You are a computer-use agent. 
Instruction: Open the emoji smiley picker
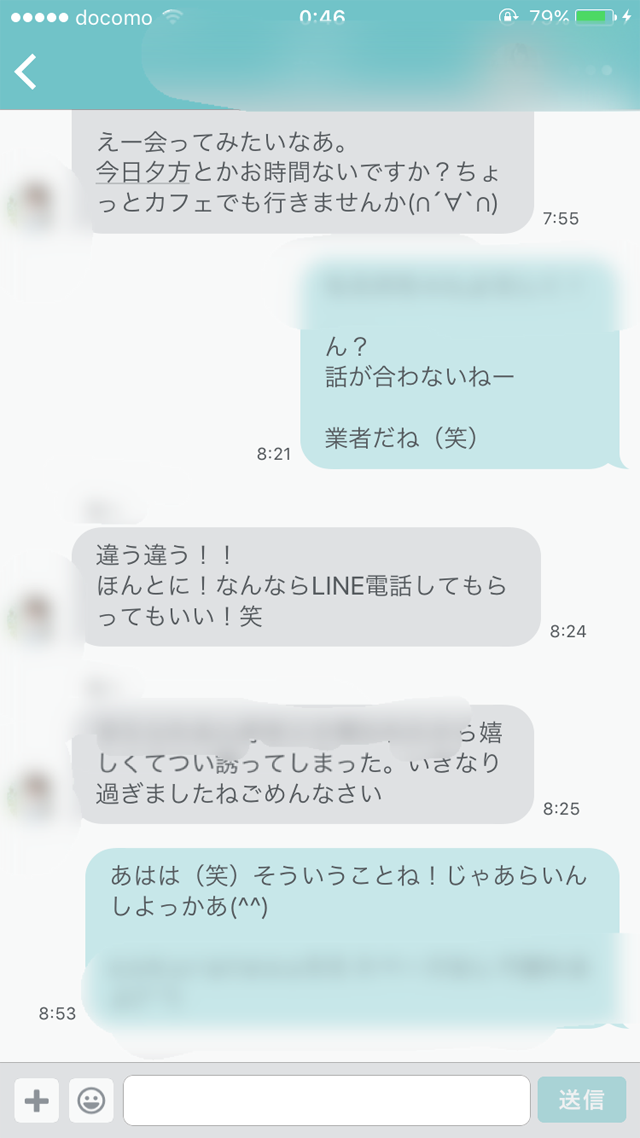coord(91,1101)
